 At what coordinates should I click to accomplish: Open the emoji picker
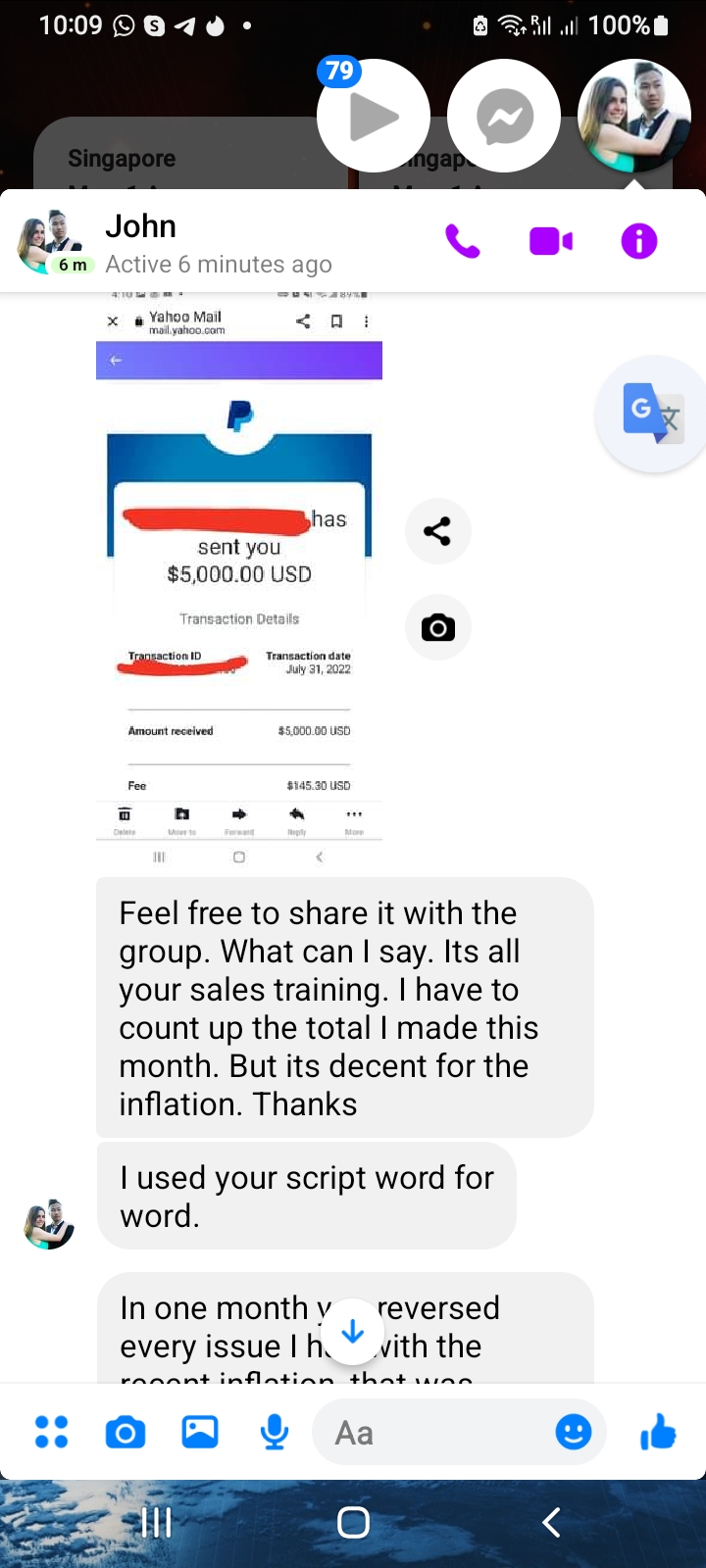pyautogui.click(x=574, y=1433)
